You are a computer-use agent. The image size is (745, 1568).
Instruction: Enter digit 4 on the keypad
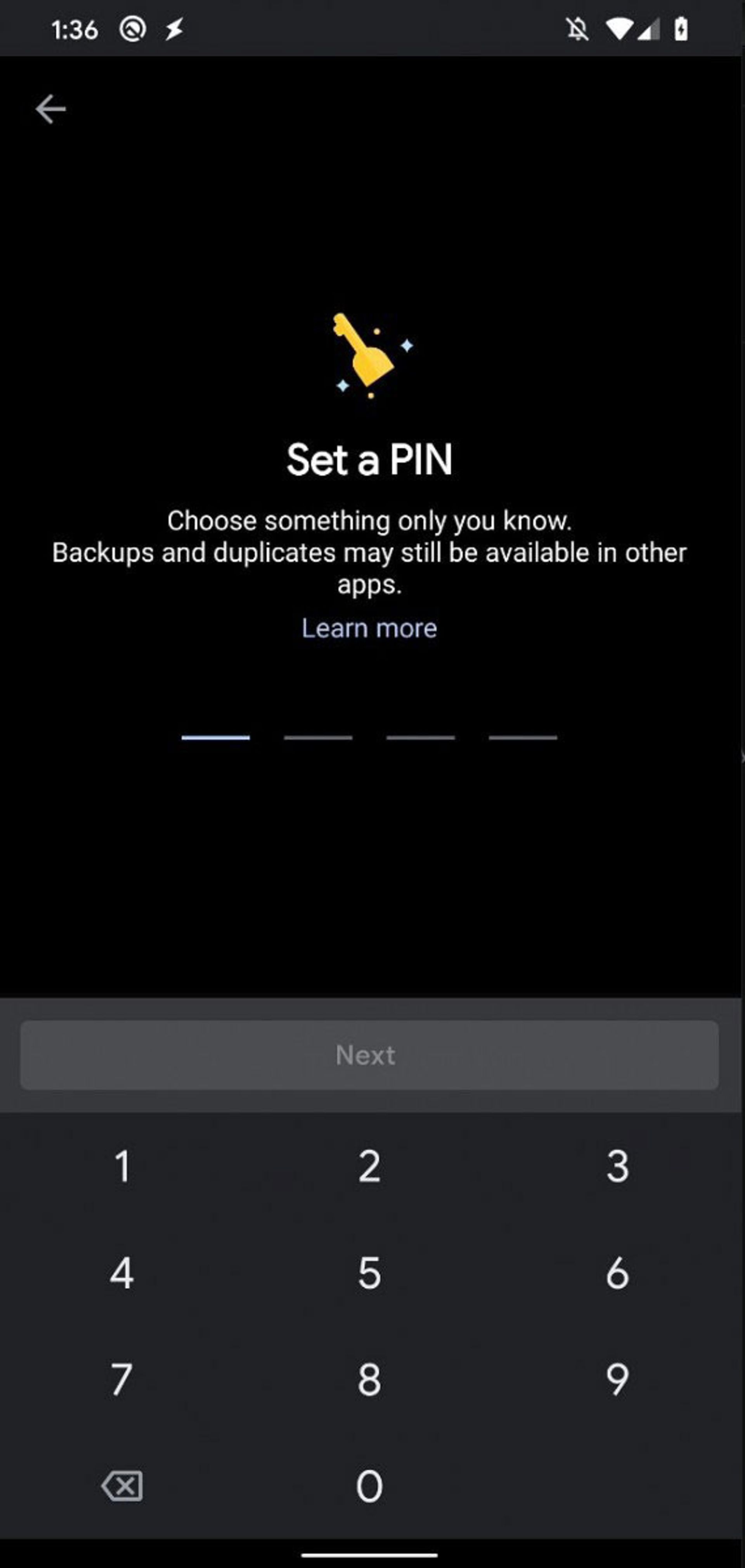click(122, 1273)
